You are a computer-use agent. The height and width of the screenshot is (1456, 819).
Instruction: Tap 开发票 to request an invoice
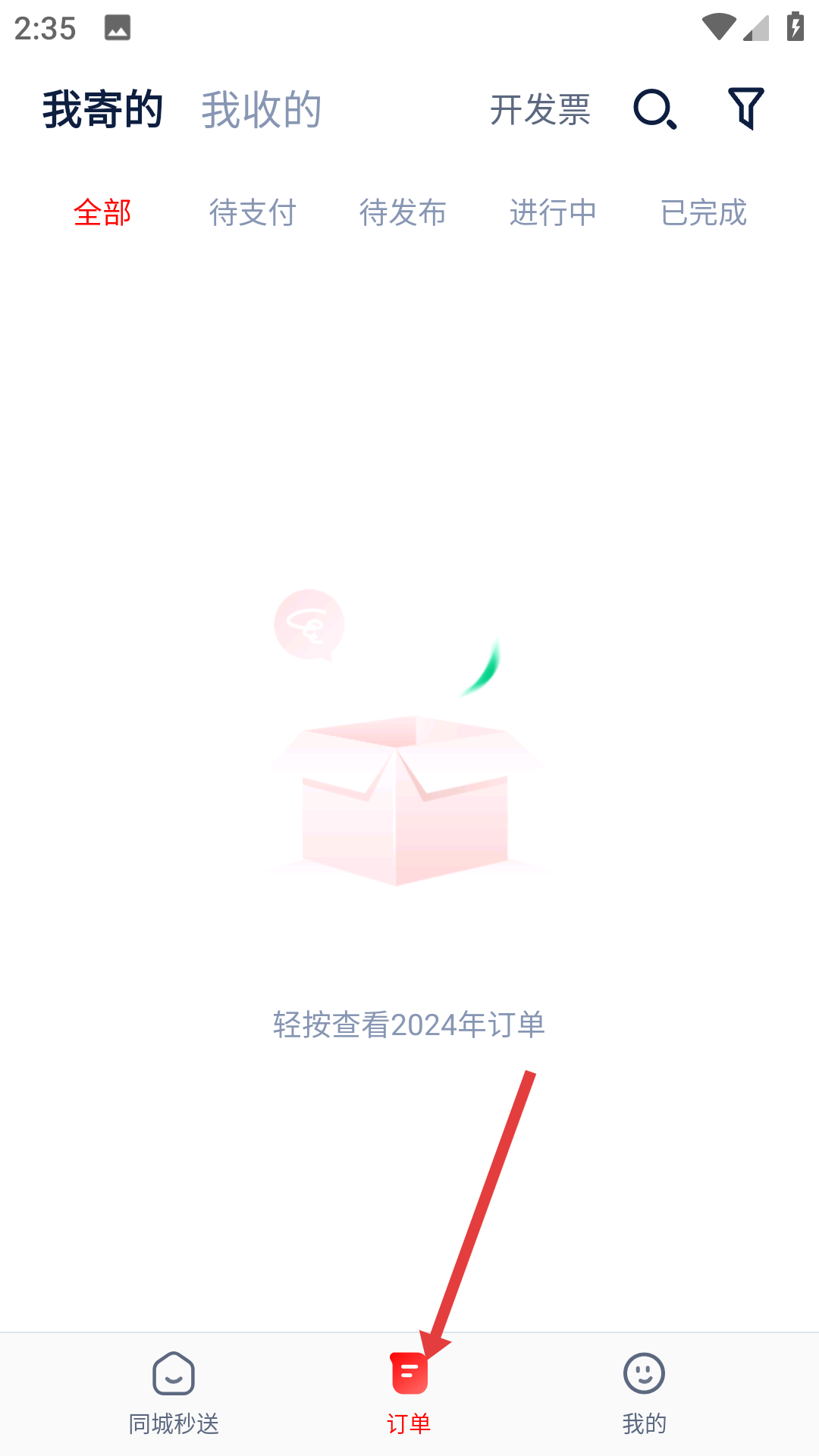click(x=540, y=110)
